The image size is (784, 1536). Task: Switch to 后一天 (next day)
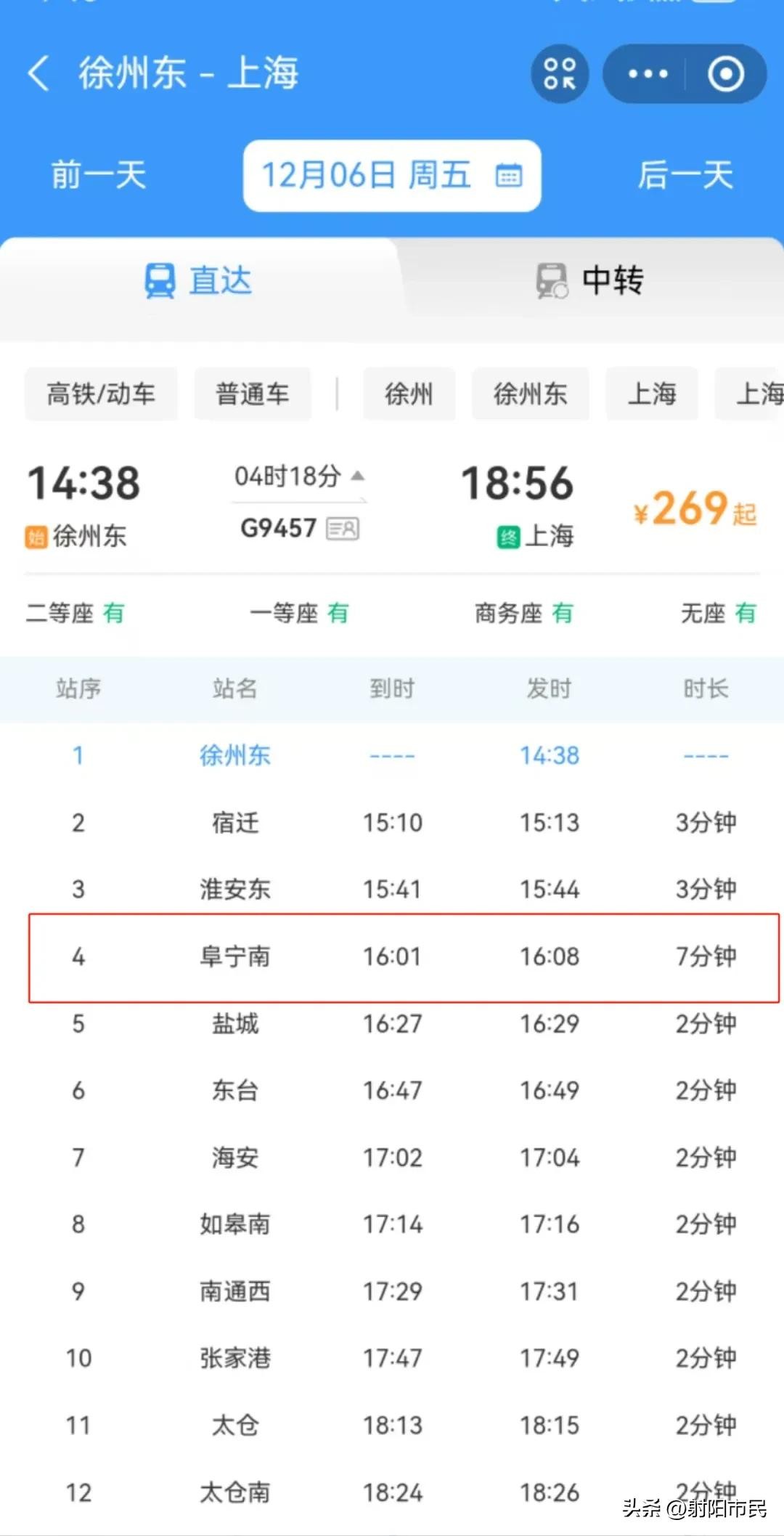click(x=685, y=175)
